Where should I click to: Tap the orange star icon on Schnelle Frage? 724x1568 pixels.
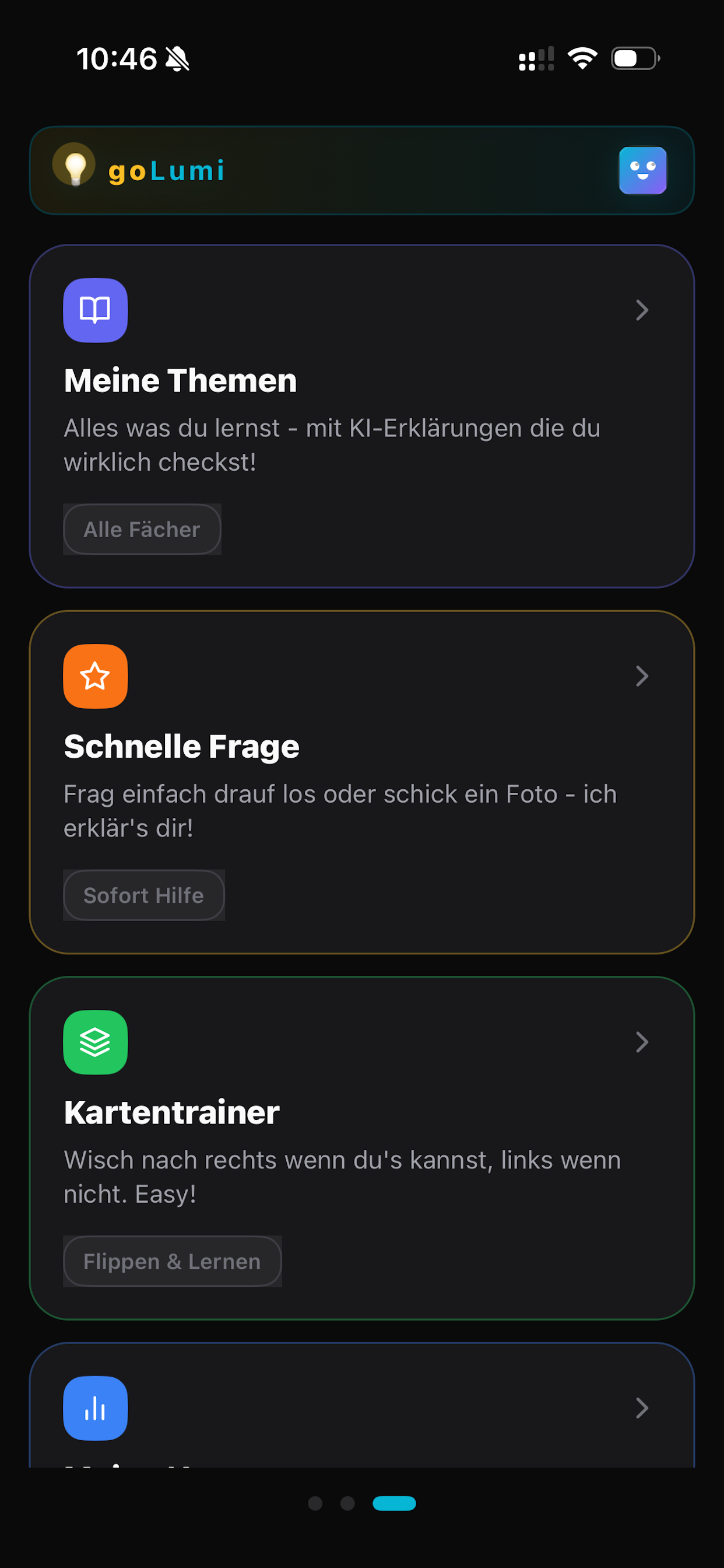point(96,676)
